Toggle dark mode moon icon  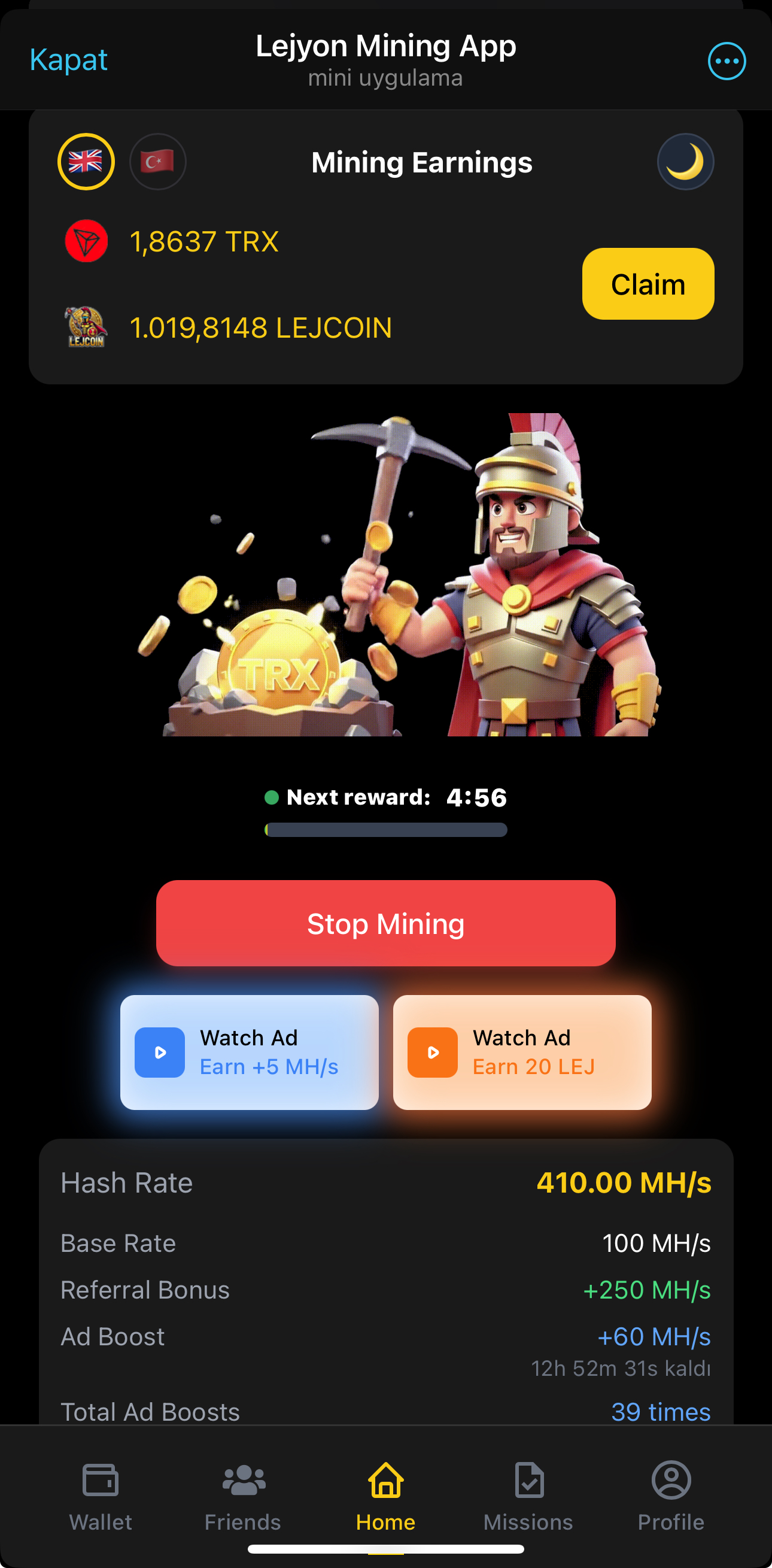coord(685,161)
